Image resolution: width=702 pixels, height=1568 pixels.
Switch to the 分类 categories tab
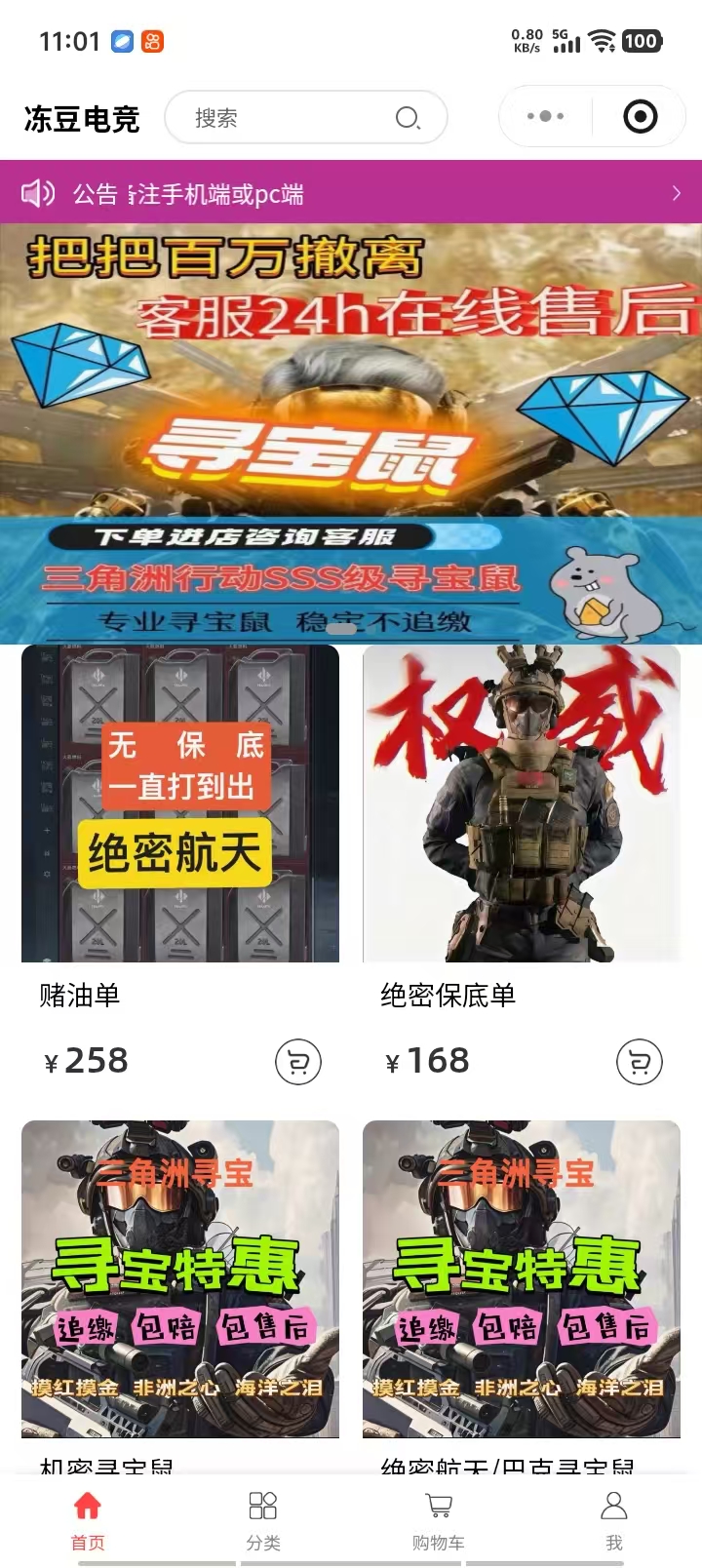pyautogui.click(x=263, y=1519)
